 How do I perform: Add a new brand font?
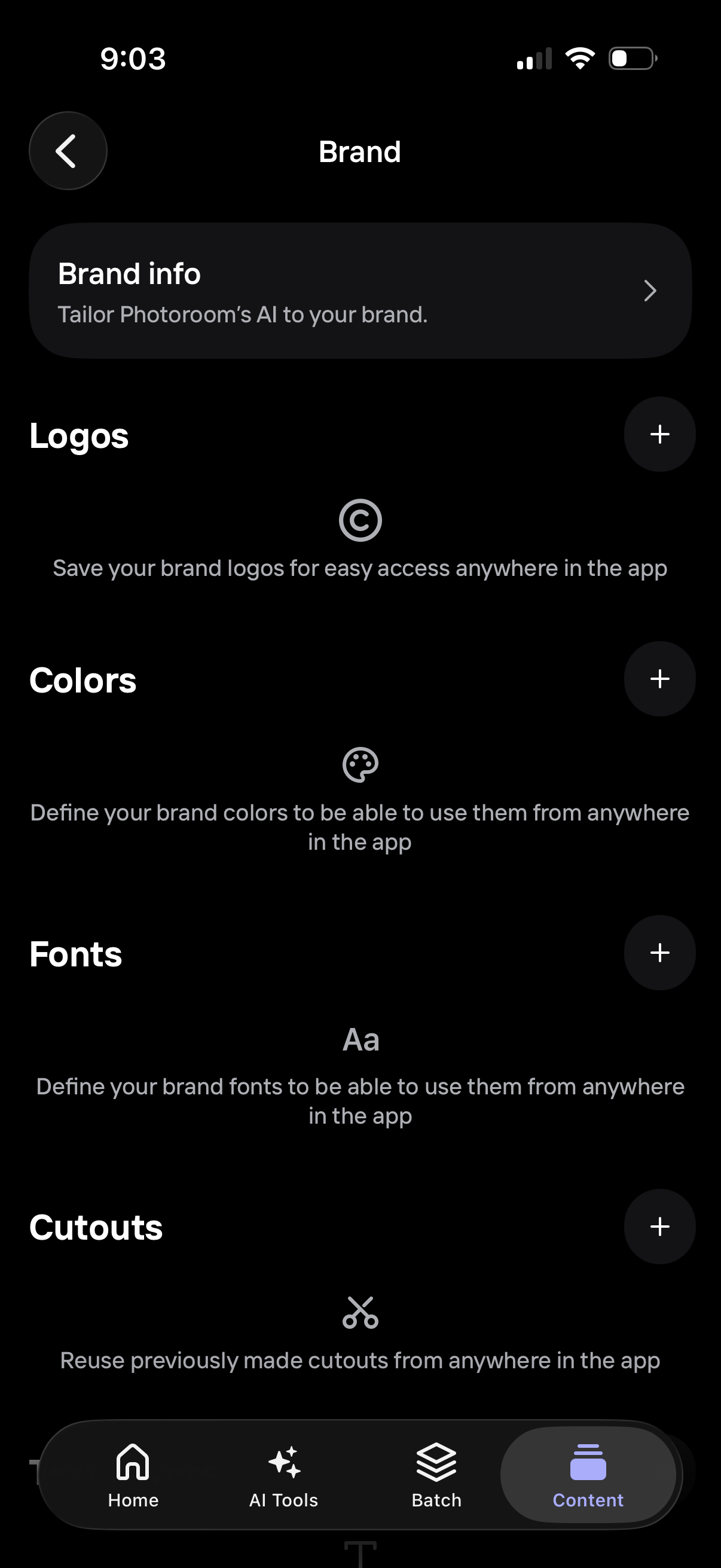click(x=659, y=953)
